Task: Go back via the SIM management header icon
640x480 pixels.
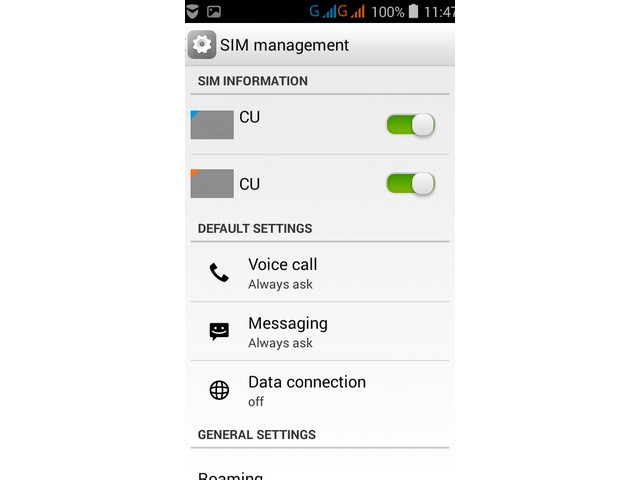Action: click(x=202, y=44)
